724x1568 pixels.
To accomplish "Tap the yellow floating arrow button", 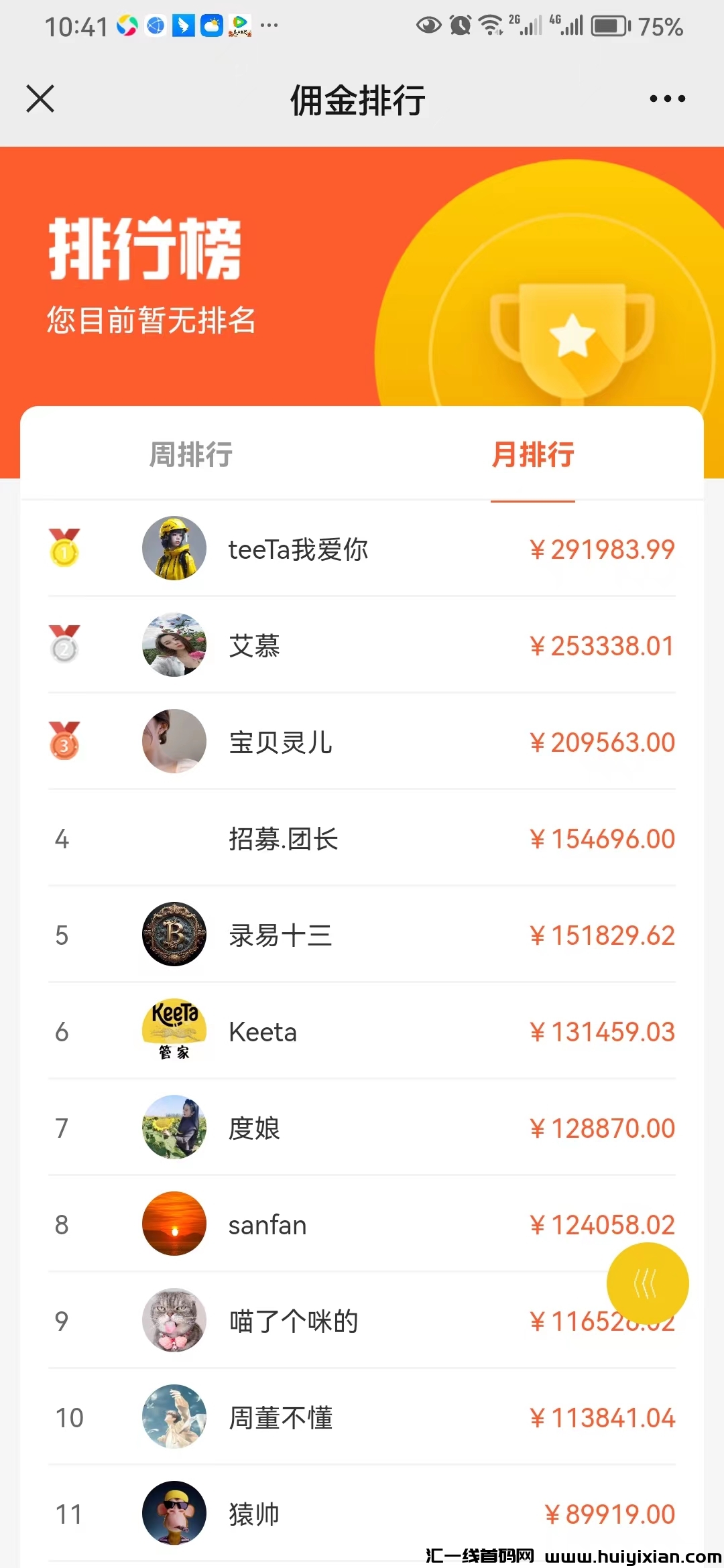I will click(647, 1283).
